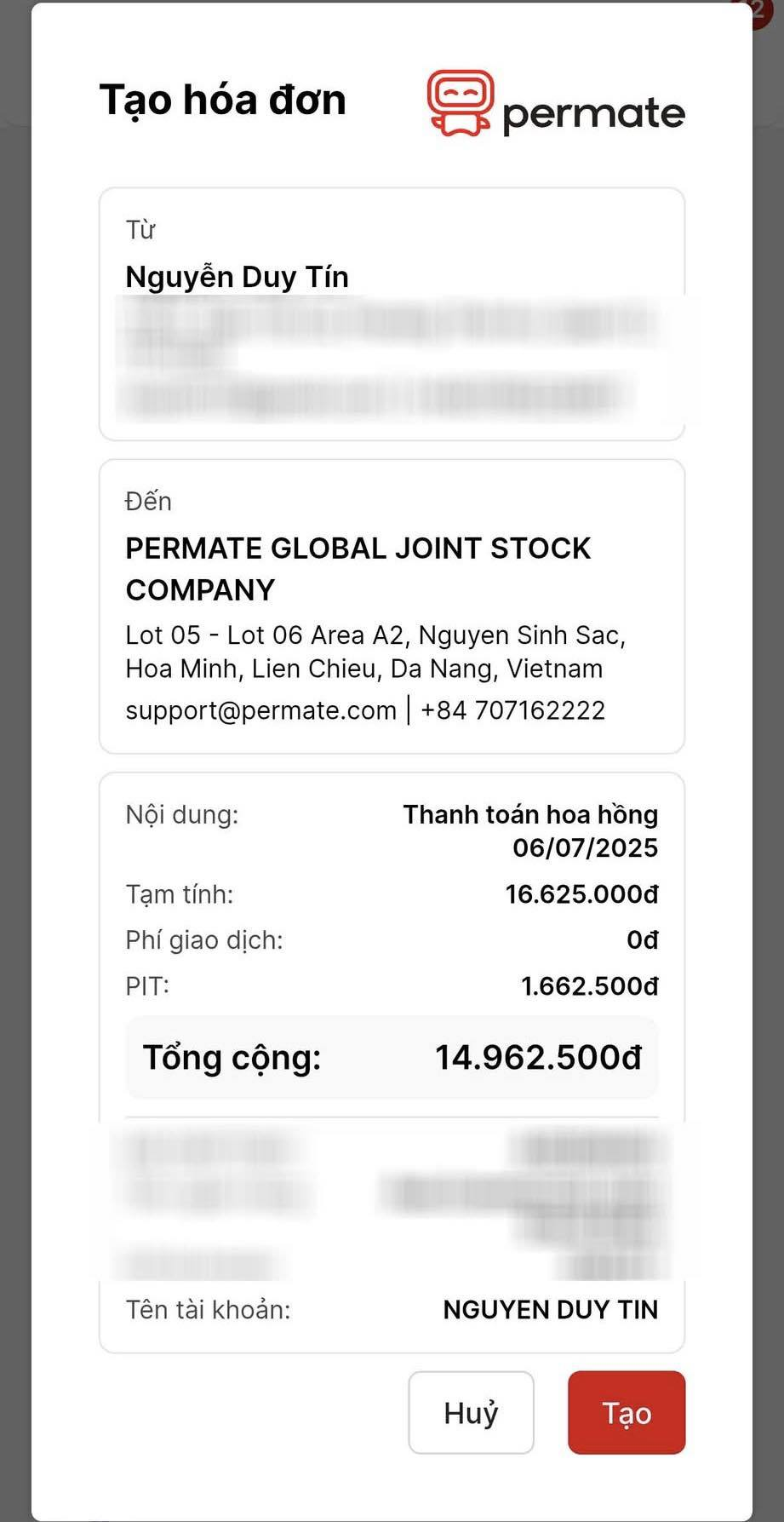Tap Huỷ to cancel invoice creation
784x1522 pixels.
[x=471, y=1413]
